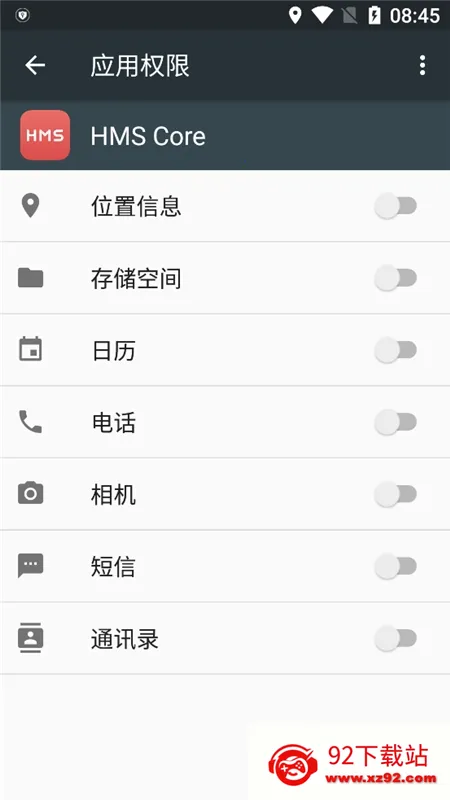
Task: Enable the 短信 permission toggle
Action: coord(396,566)
